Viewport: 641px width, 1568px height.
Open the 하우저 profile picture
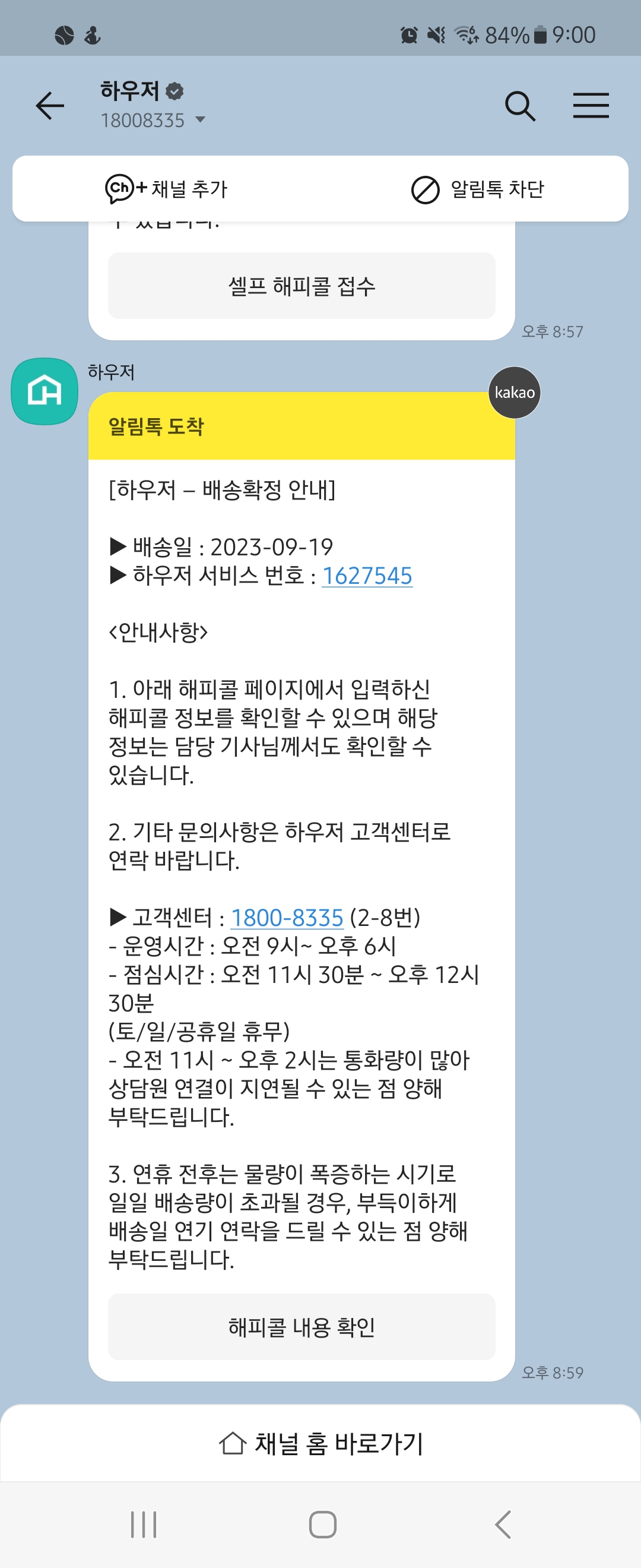tap(45, 391)
